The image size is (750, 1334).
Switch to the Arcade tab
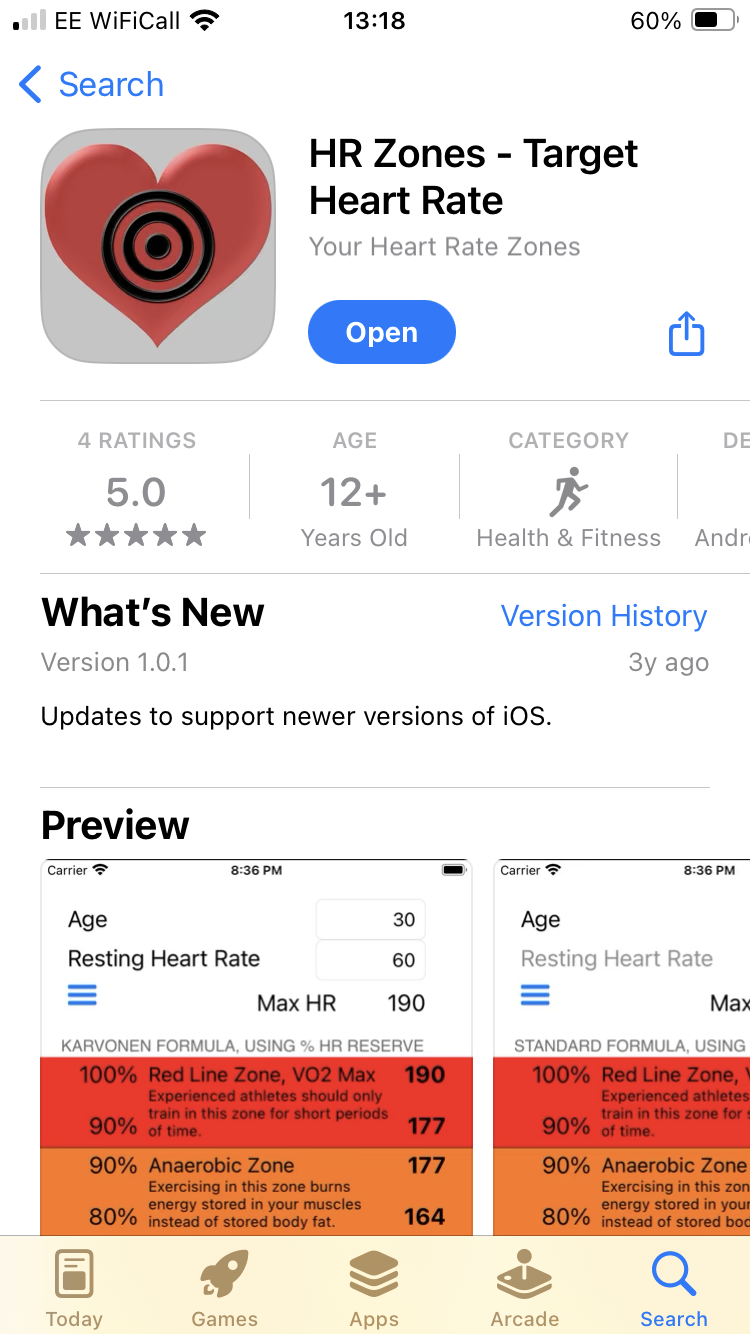(524, 1289)
